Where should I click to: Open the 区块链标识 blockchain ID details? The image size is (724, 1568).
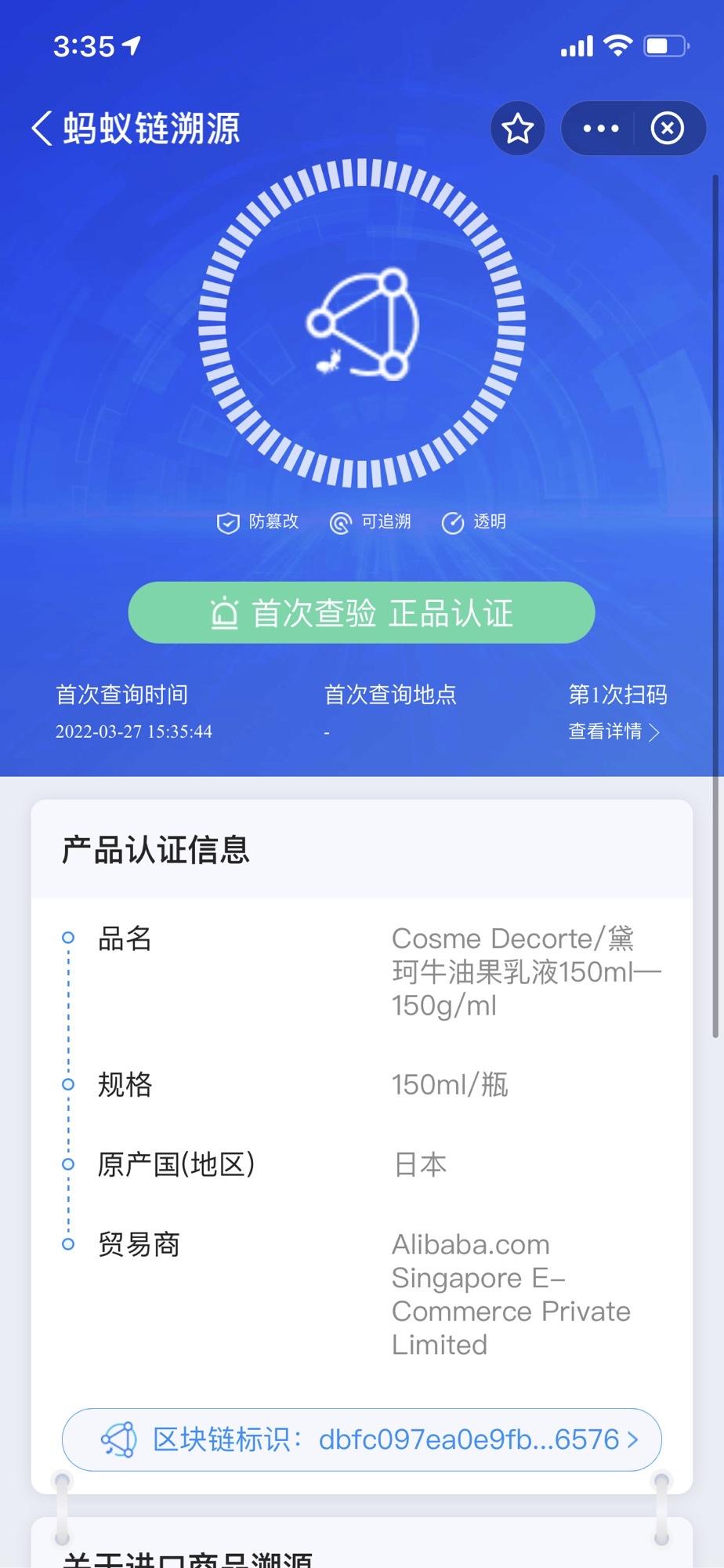(x=362, y=1439)
